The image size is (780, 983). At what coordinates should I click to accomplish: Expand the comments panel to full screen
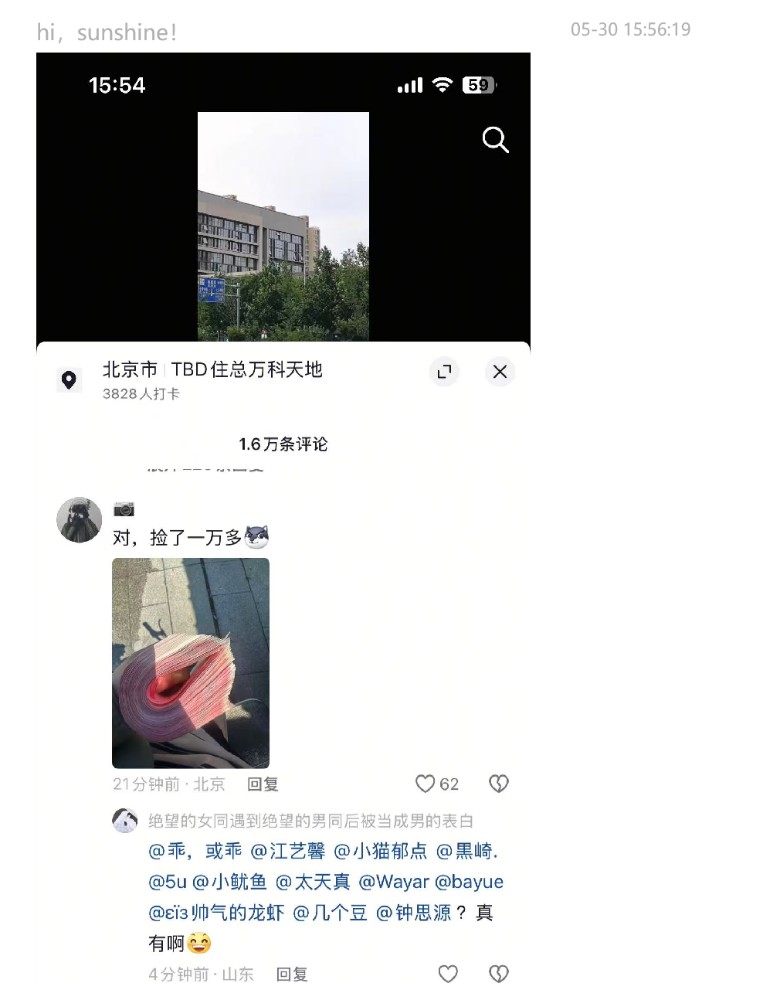444,372
